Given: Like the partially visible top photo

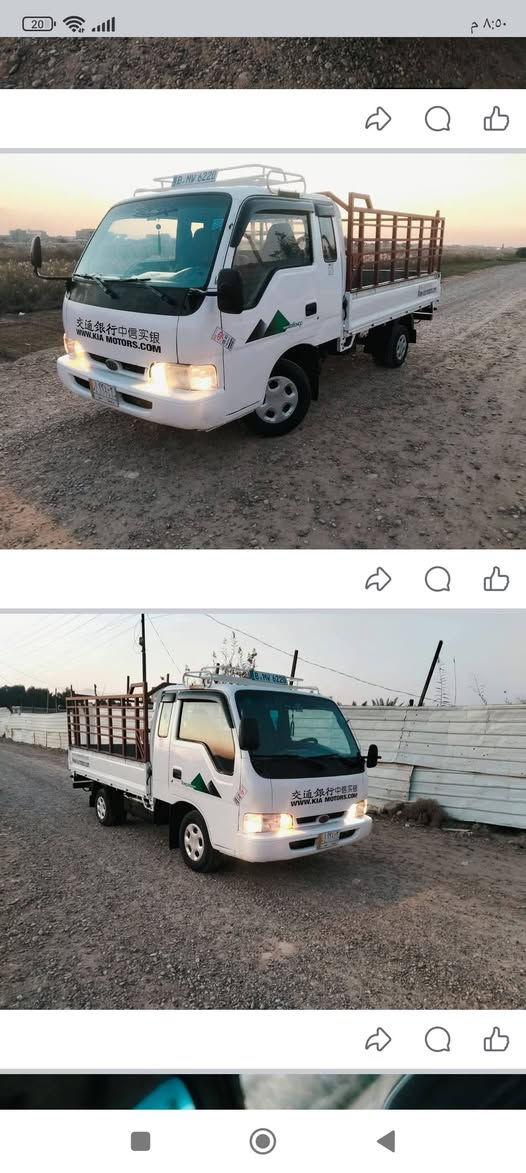Looking at the screenshot, I should pyautogui.click(x=496, y=118).
